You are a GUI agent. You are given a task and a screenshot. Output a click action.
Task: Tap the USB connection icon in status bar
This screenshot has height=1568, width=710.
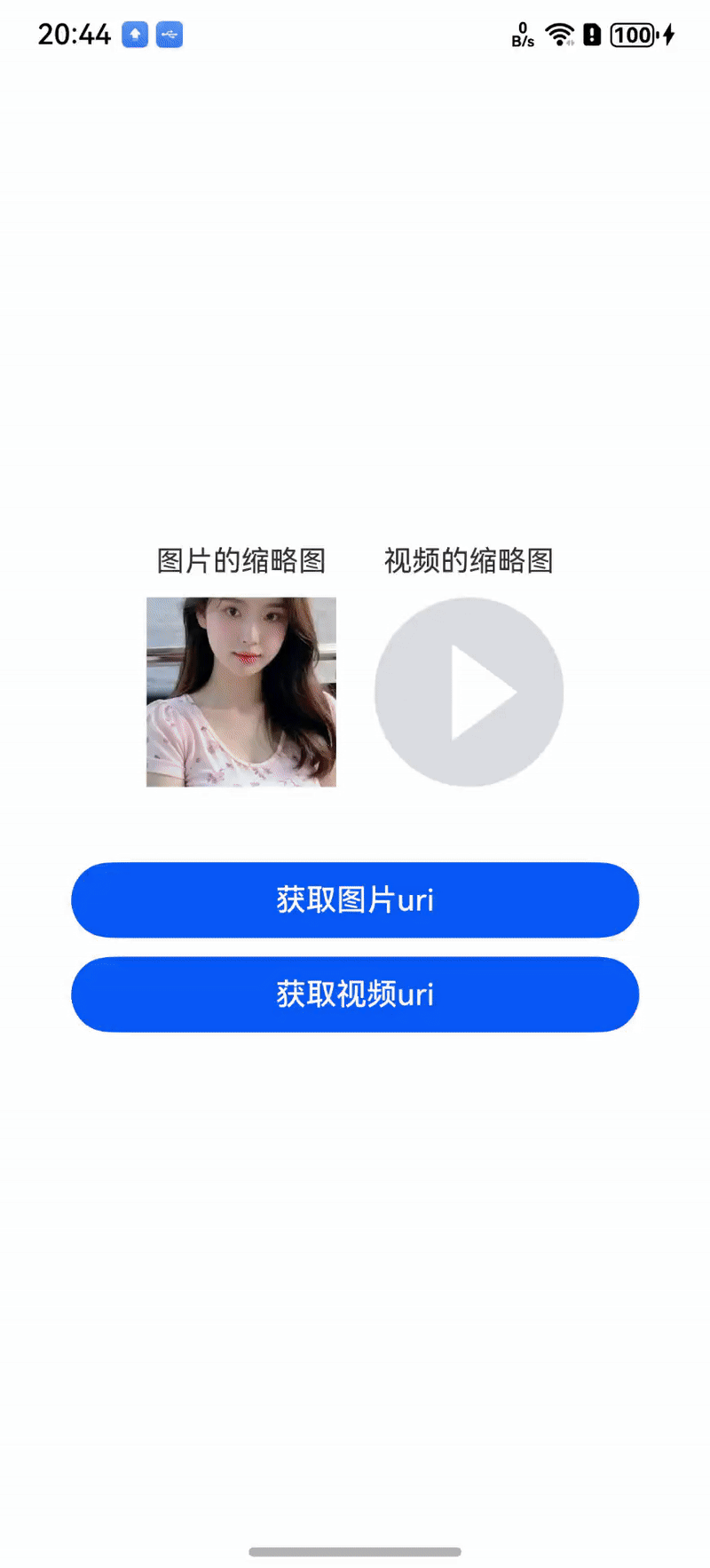[170, 34]
